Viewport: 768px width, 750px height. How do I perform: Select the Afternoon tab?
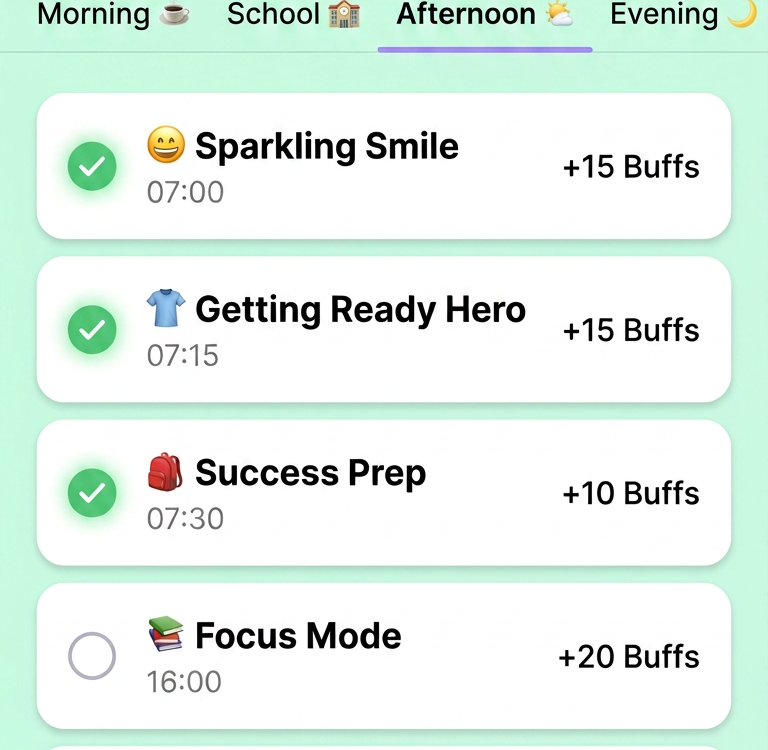(x=484, y=16)
